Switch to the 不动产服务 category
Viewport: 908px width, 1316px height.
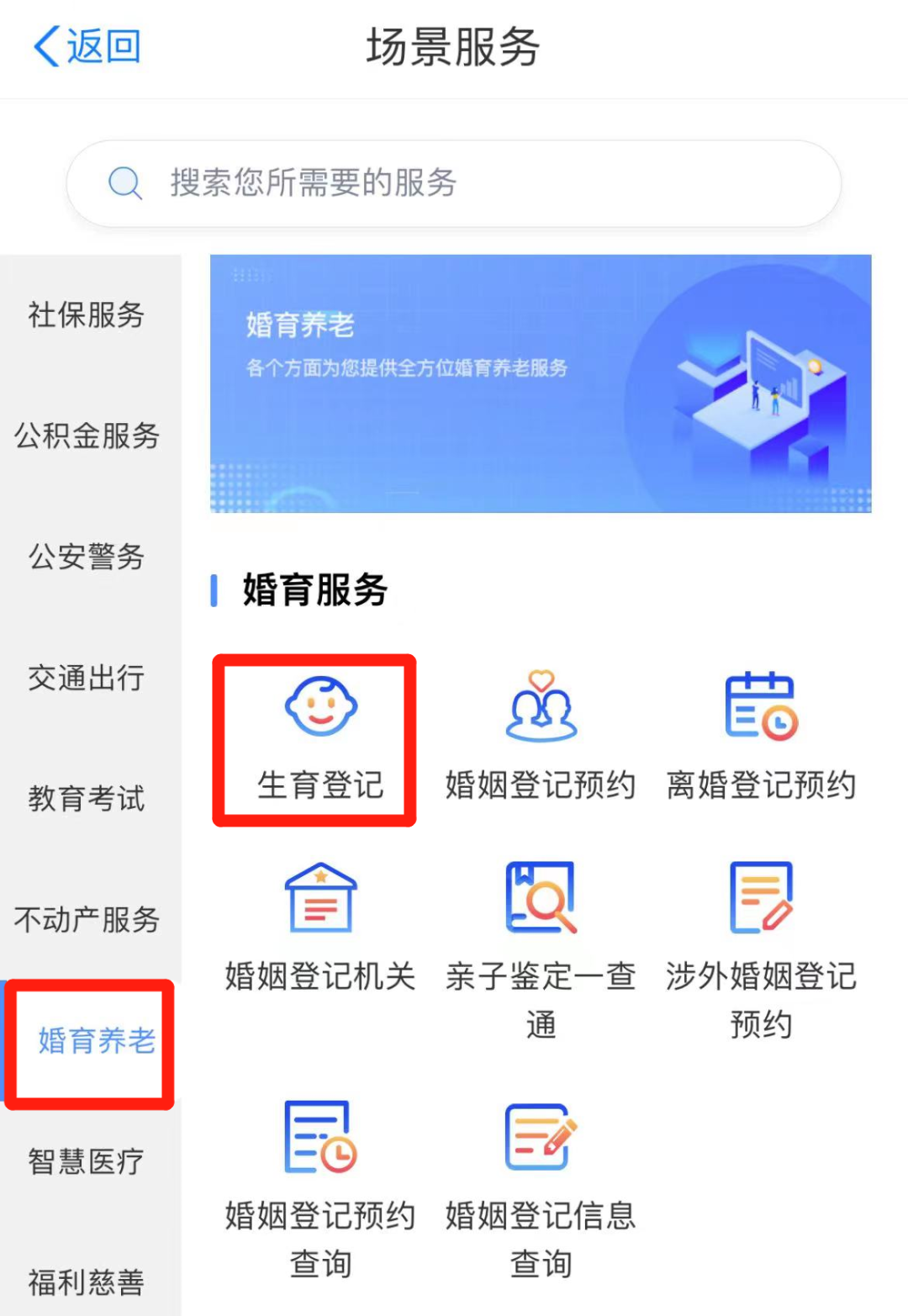click(x=87, y=919)
